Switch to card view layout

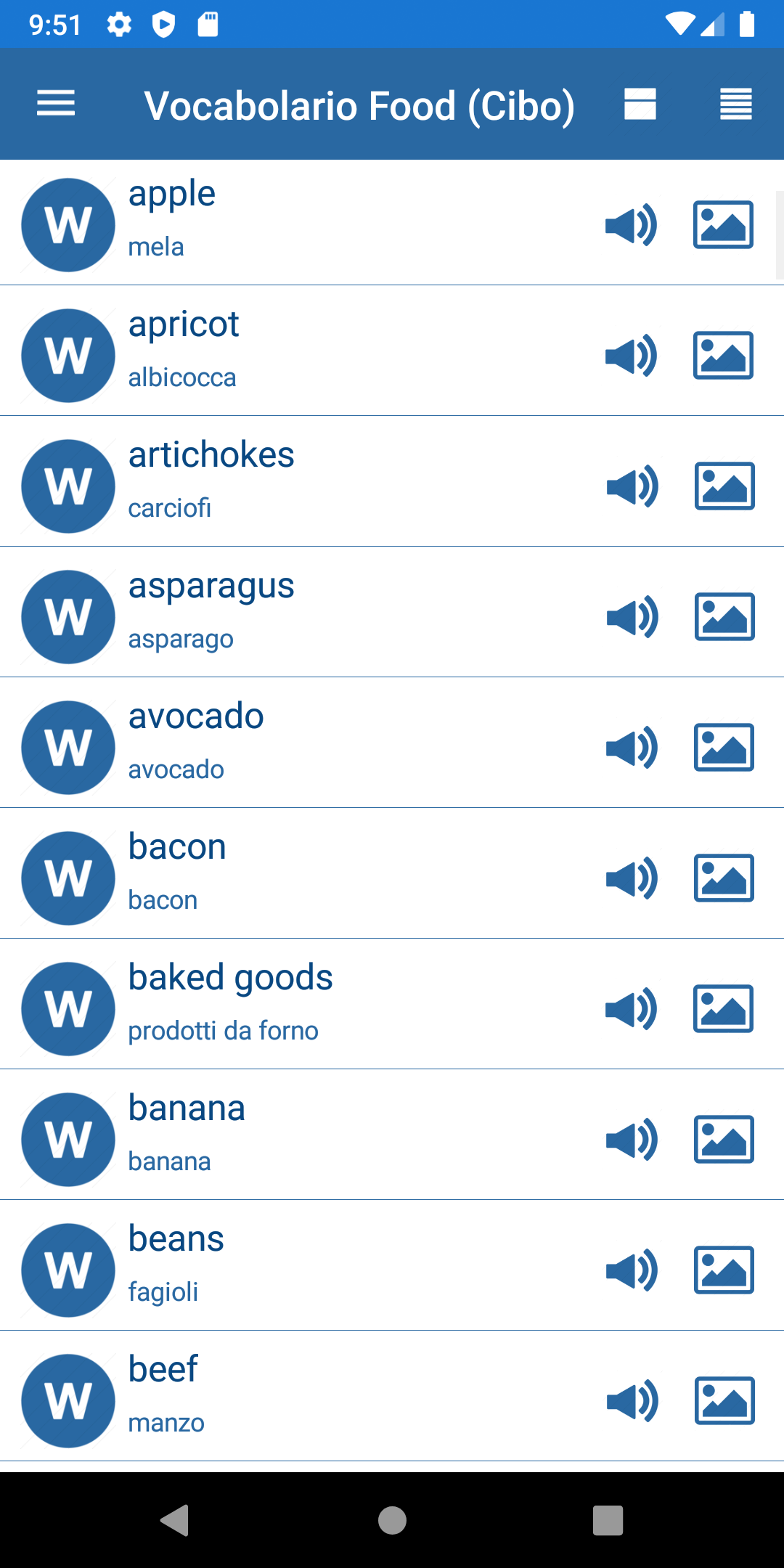click(640, 104)
